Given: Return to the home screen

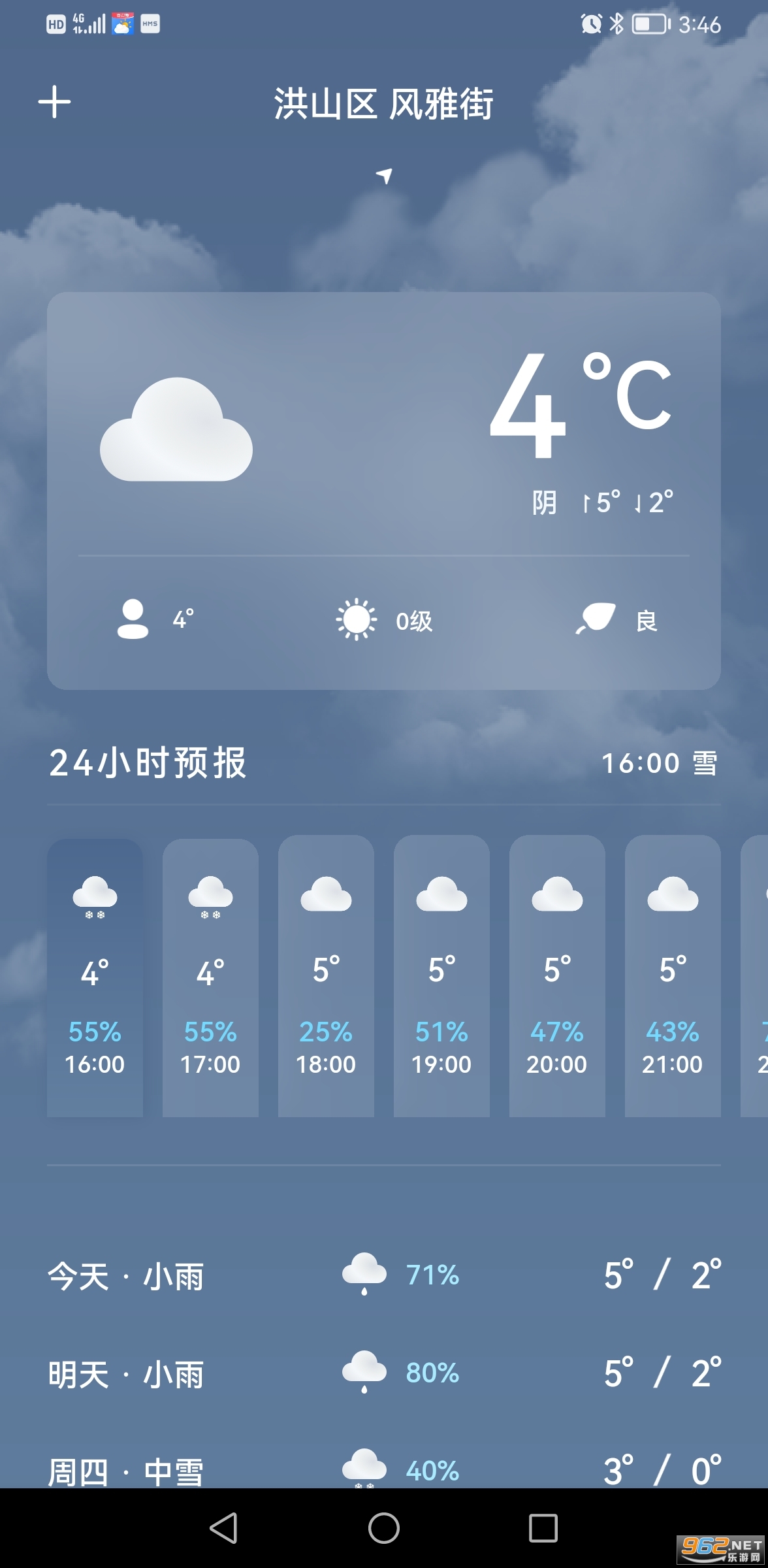Looking at the screenshot, I should (384, 1528).
